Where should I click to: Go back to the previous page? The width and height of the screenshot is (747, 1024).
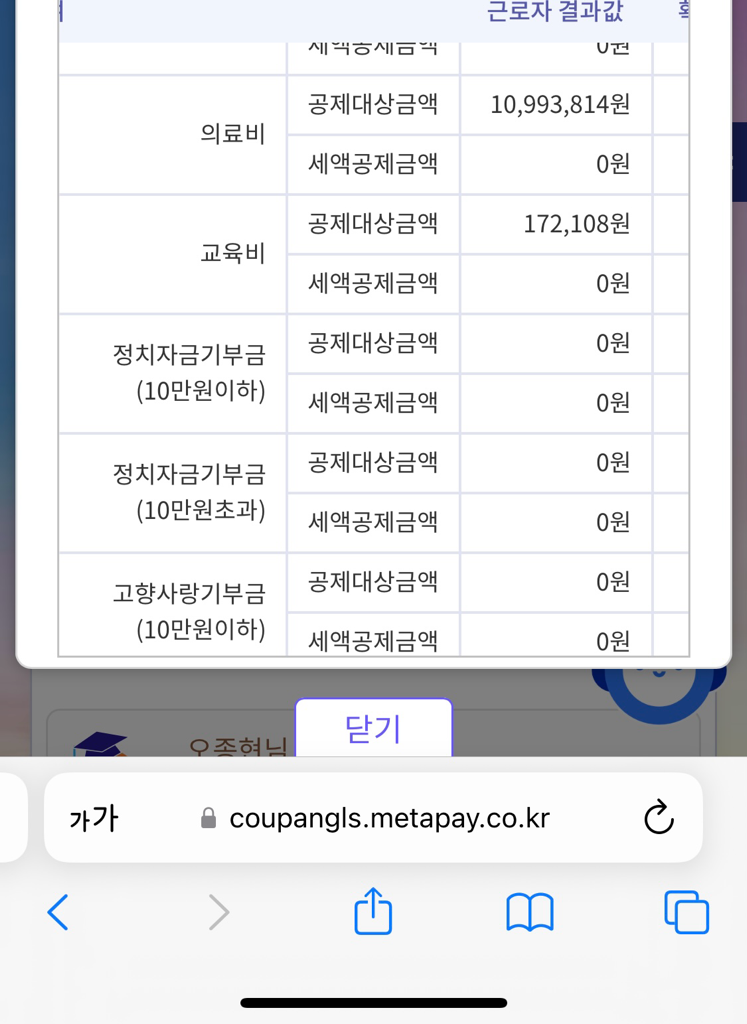pyautogui.click(x=58, y=912)
